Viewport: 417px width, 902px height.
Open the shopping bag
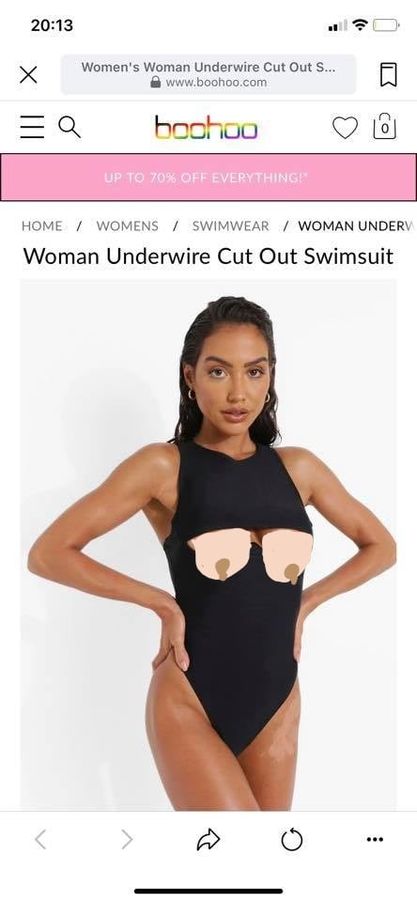(x=385, y=127)
